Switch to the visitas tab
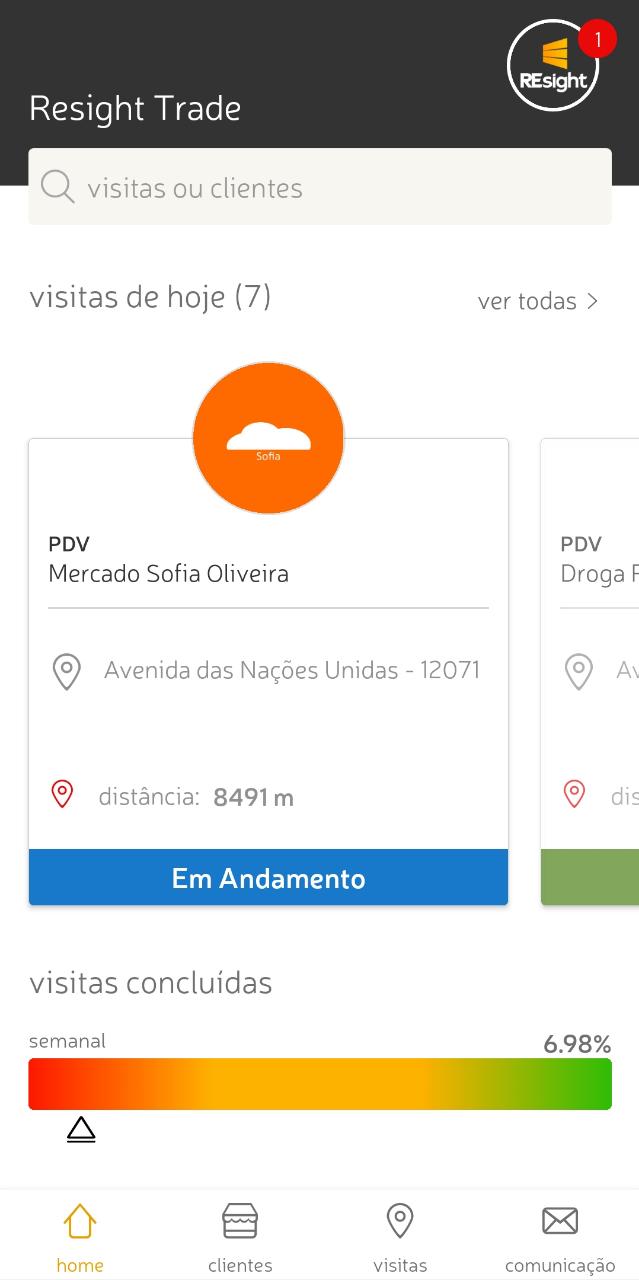The image size is (639, 1280). [x=400, y=1237]
